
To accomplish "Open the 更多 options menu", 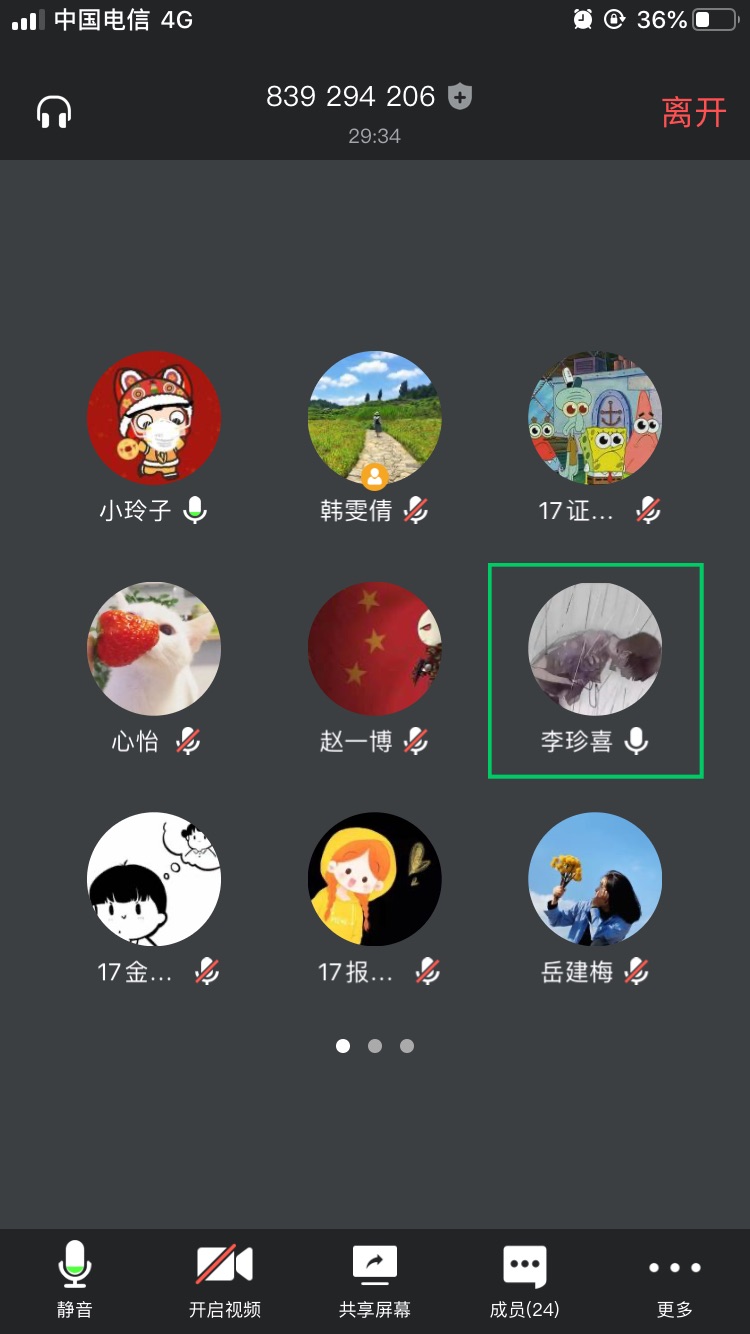I will [x=674, y=1279].
